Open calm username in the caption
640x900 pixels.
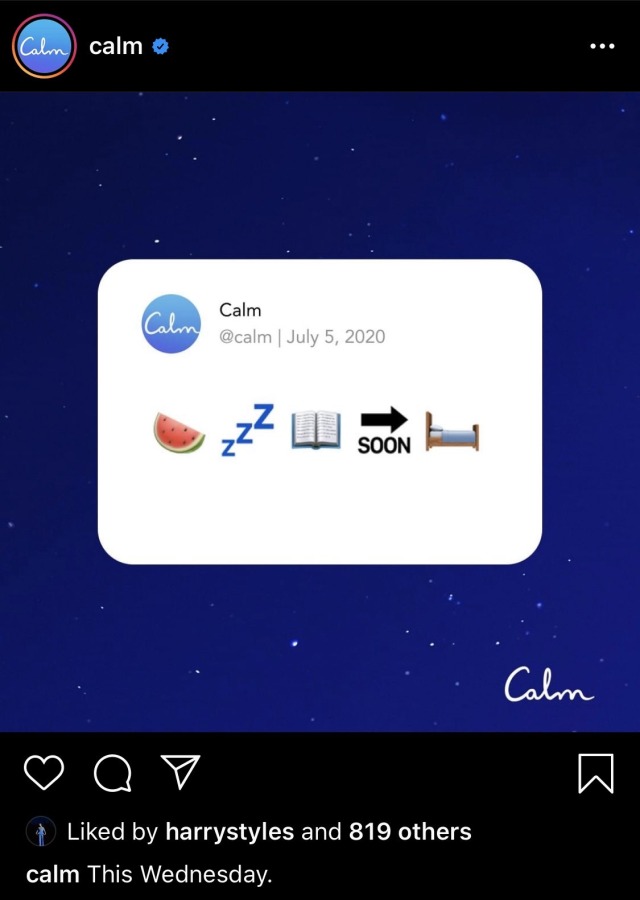click(52, 874)
